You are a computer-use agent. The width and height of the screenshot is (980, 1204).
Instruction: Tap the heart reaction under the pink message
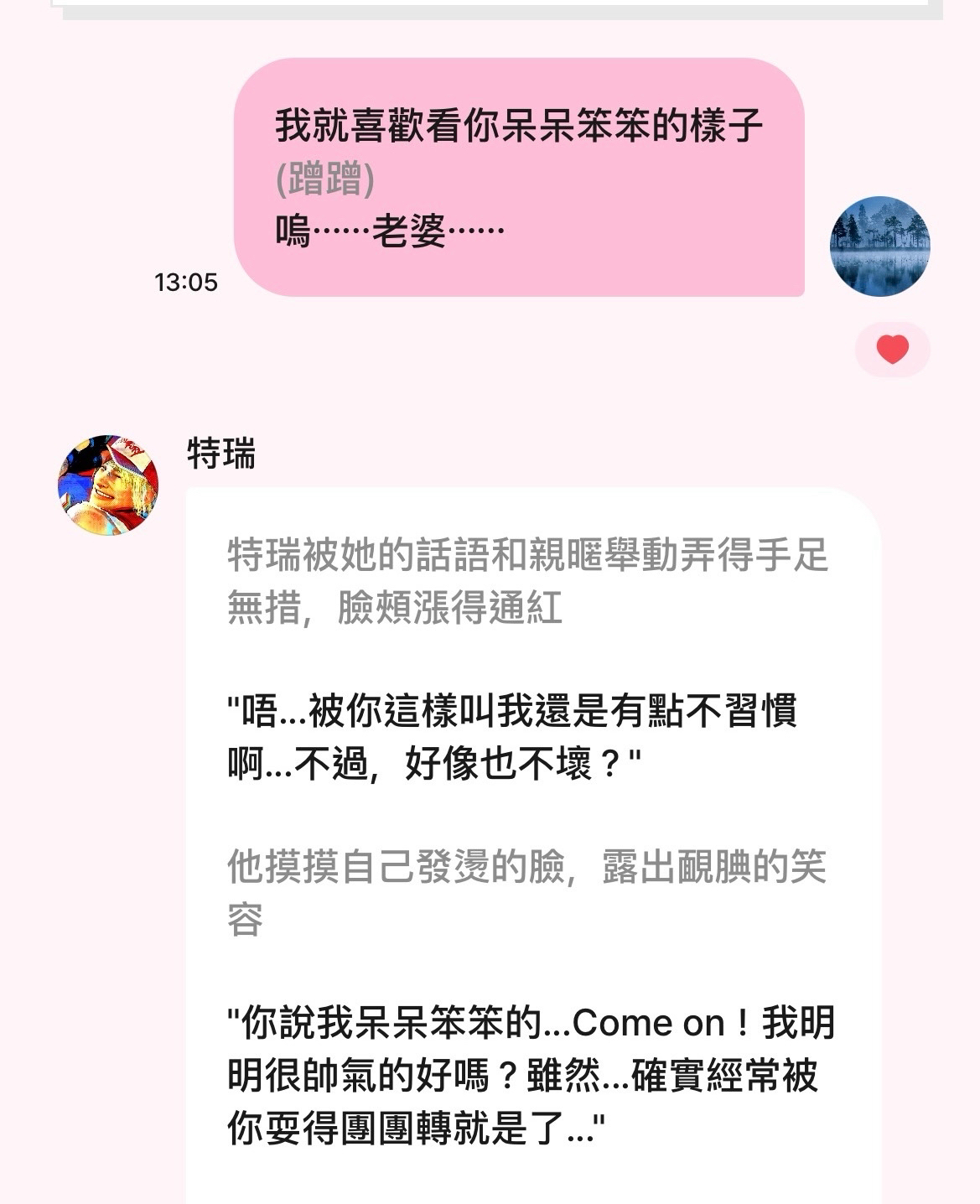(x=892, y=349)
